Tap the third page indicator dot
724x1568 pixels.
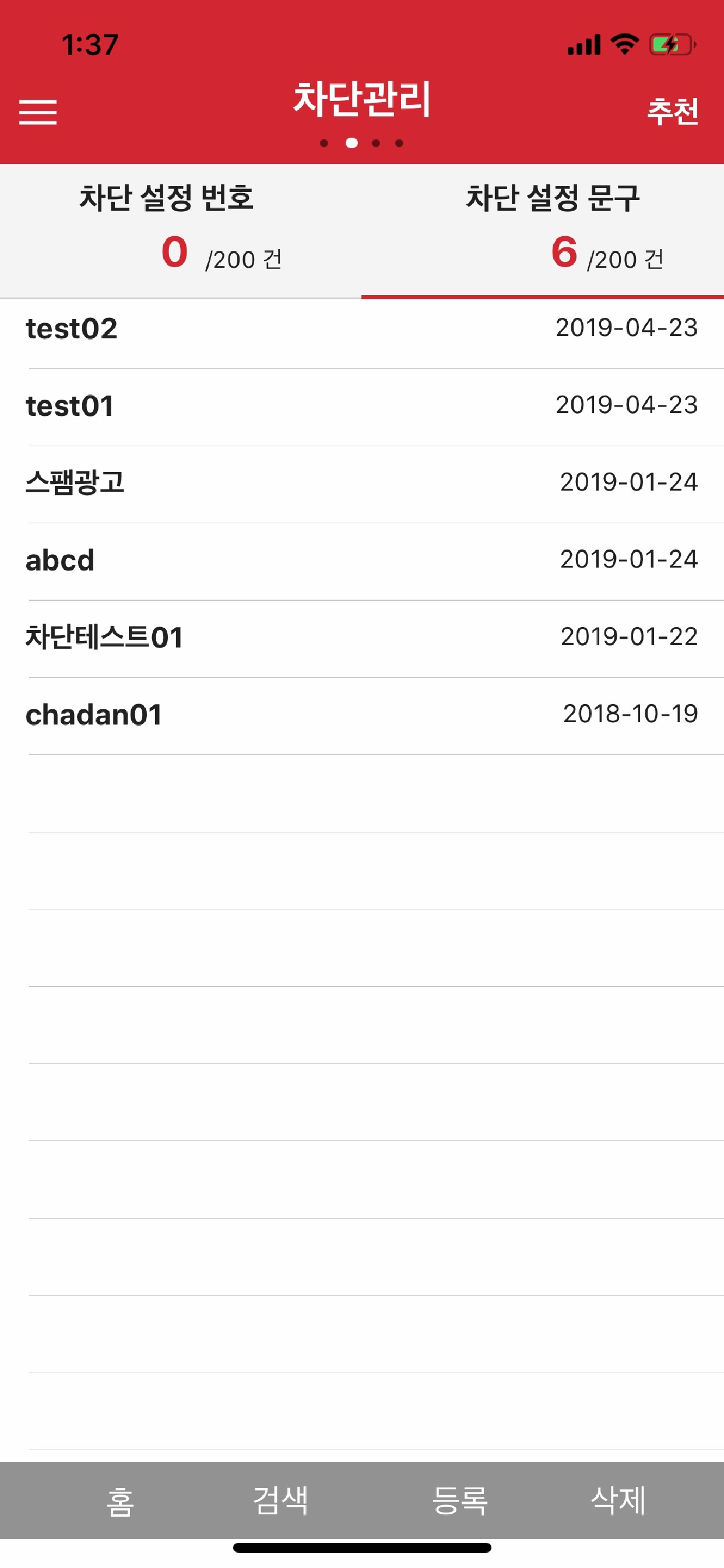click(376, 143)
